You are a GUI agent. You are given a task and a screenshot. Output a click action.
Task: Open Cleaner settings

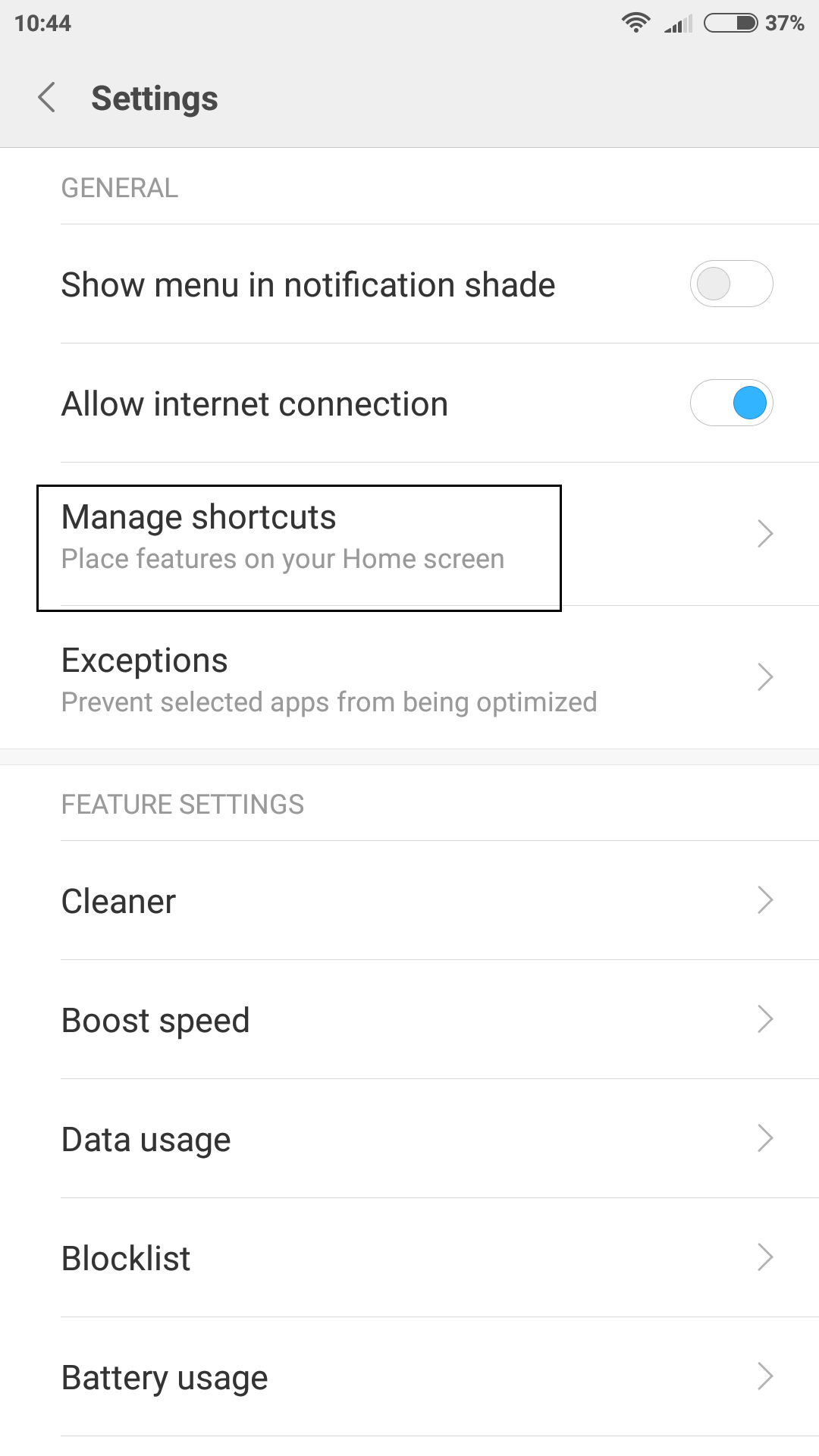click(x=409, y=900)
